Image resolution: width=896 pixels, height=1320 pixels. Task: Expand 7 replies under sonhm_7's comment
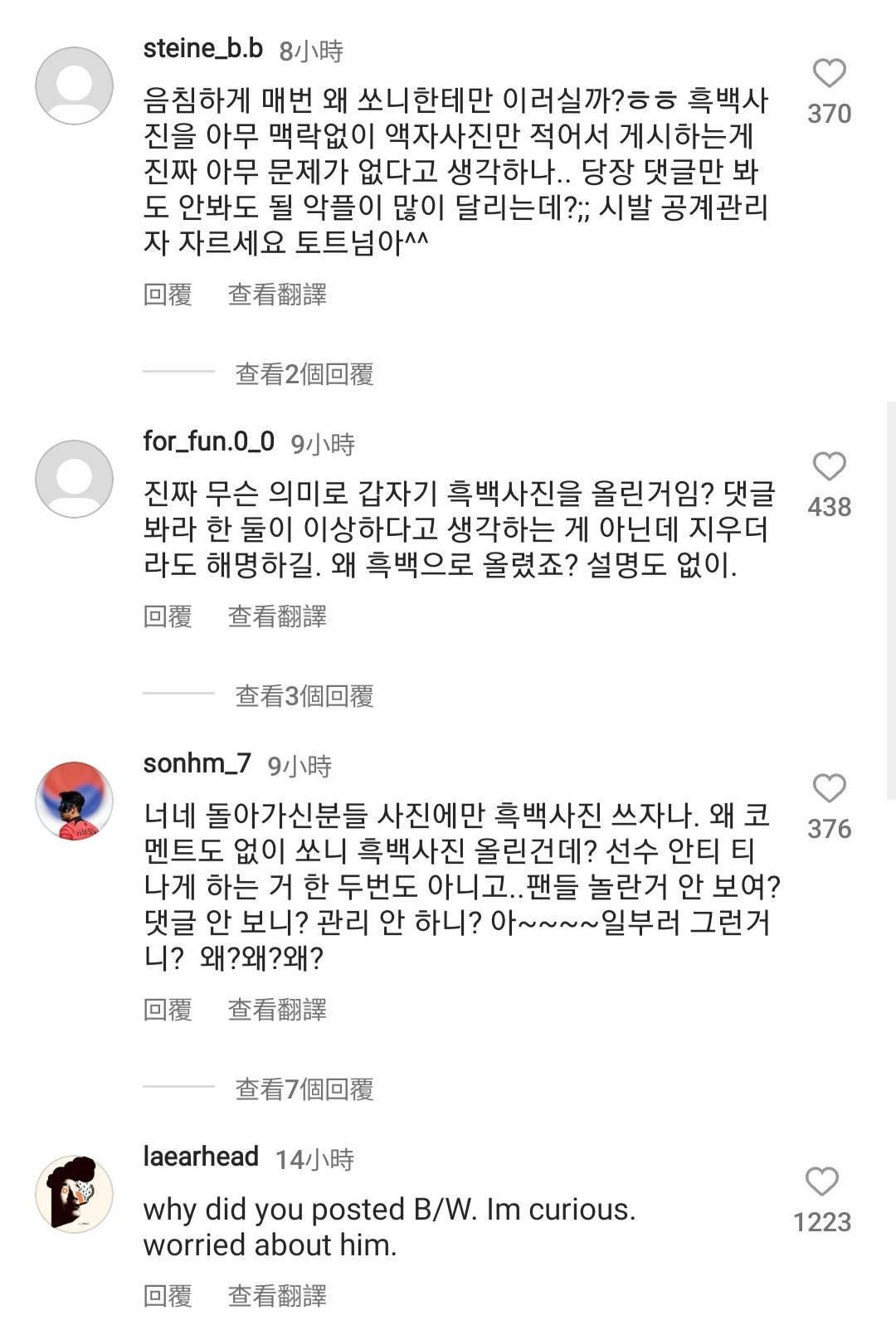pos(304,1089)
